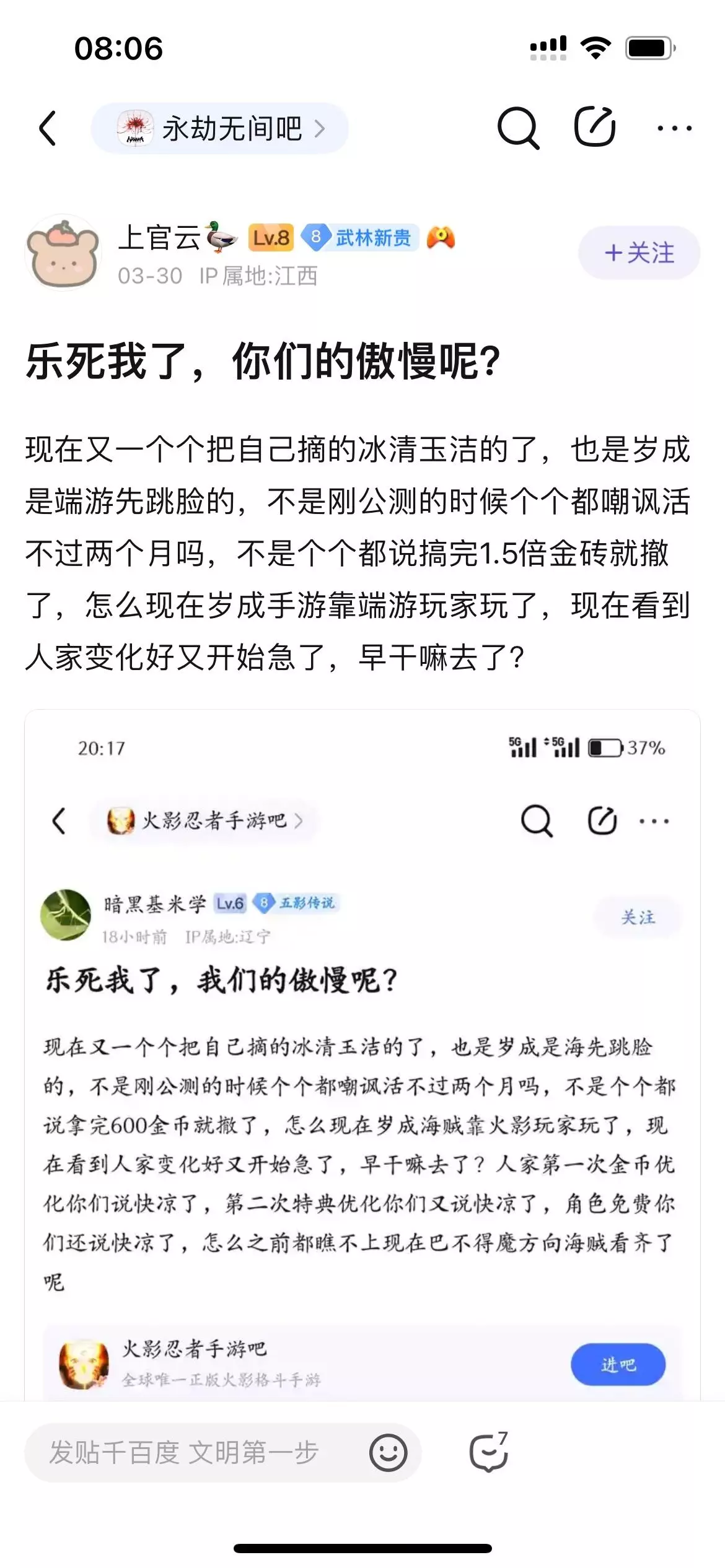Viewport: 725px width, 1568px height.
Task: Follow 上官云 with the +关注 button
Action: point(639,253)
